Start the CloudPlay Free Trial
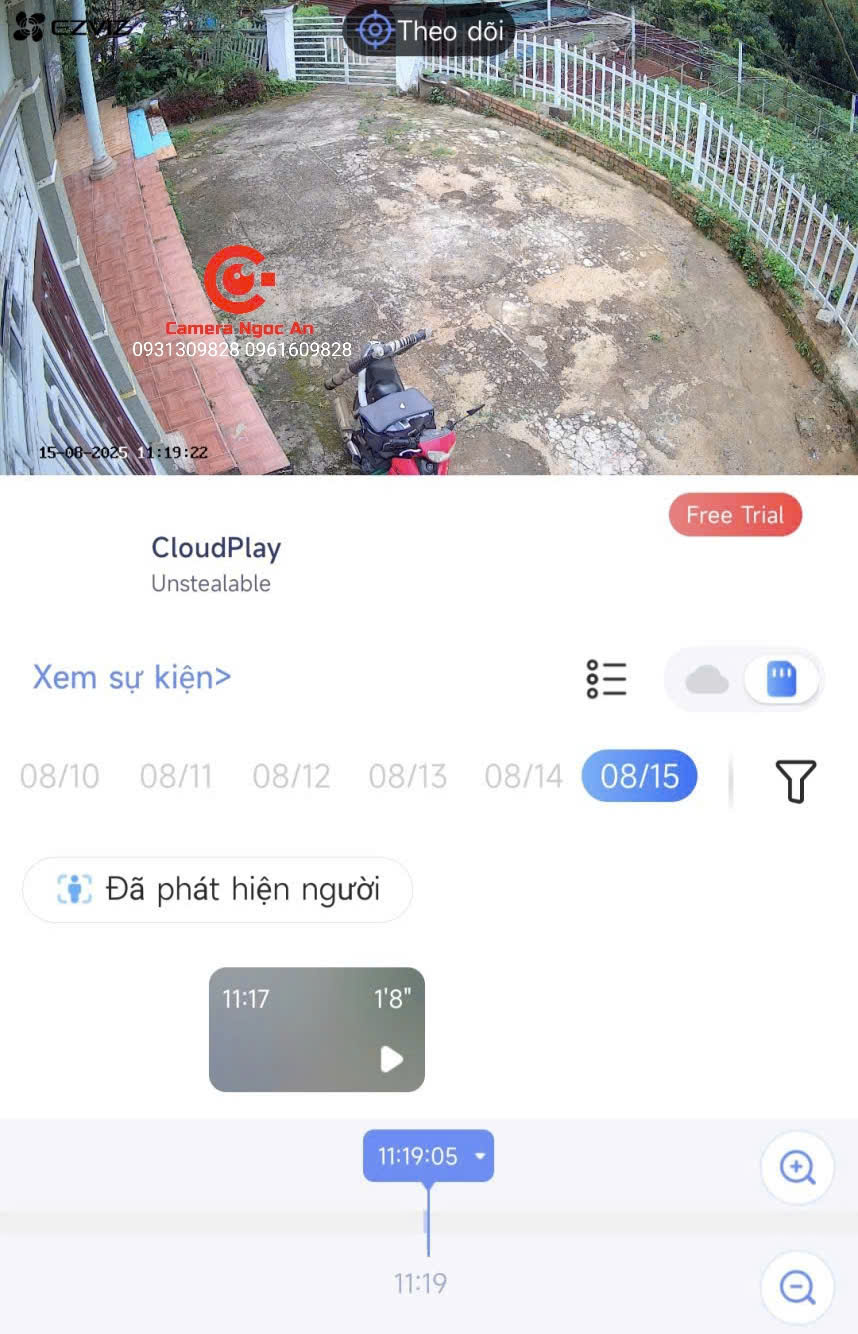The width and height of the screenshot is (858, 1334). tap(735, 515)
